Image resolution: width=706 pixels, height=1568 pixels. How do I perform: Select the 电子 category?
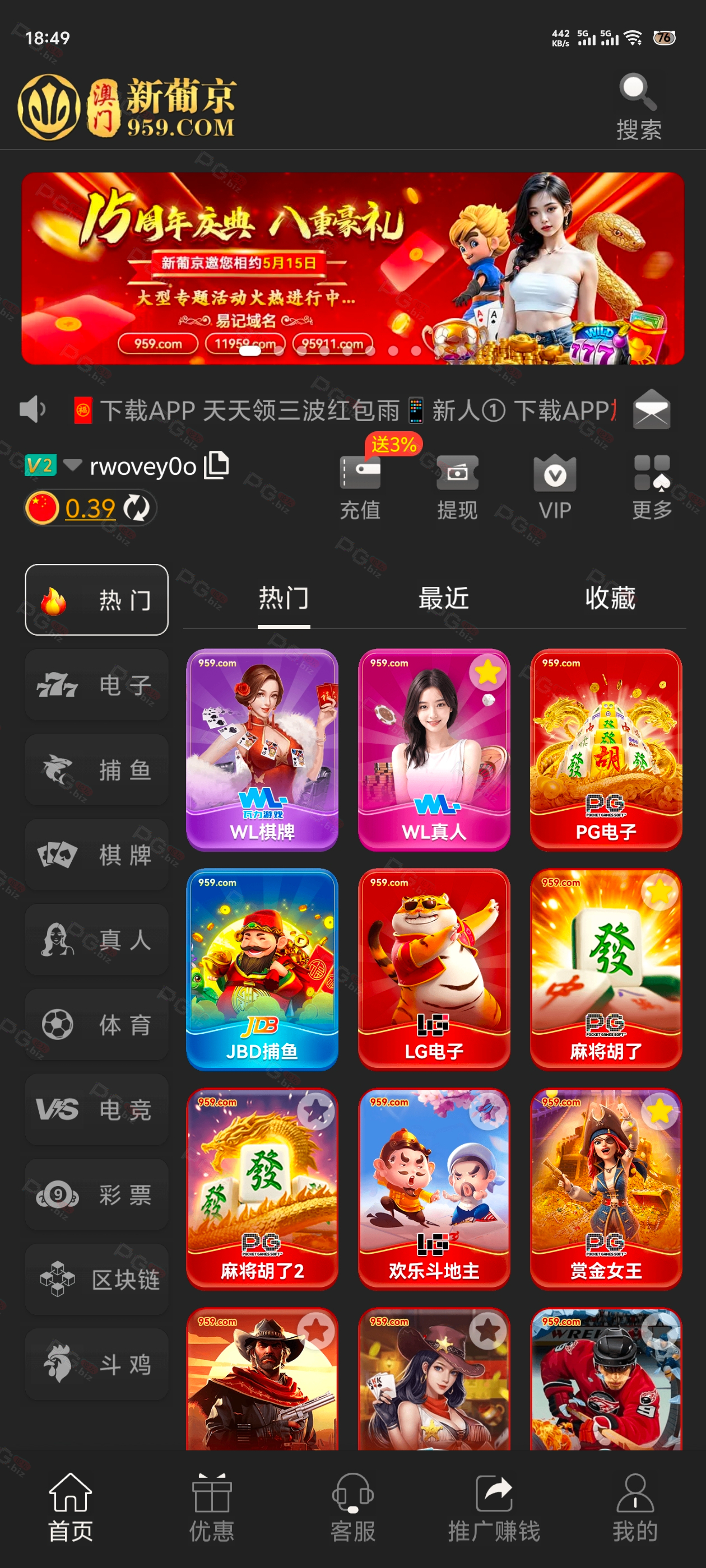pos(97,685)
